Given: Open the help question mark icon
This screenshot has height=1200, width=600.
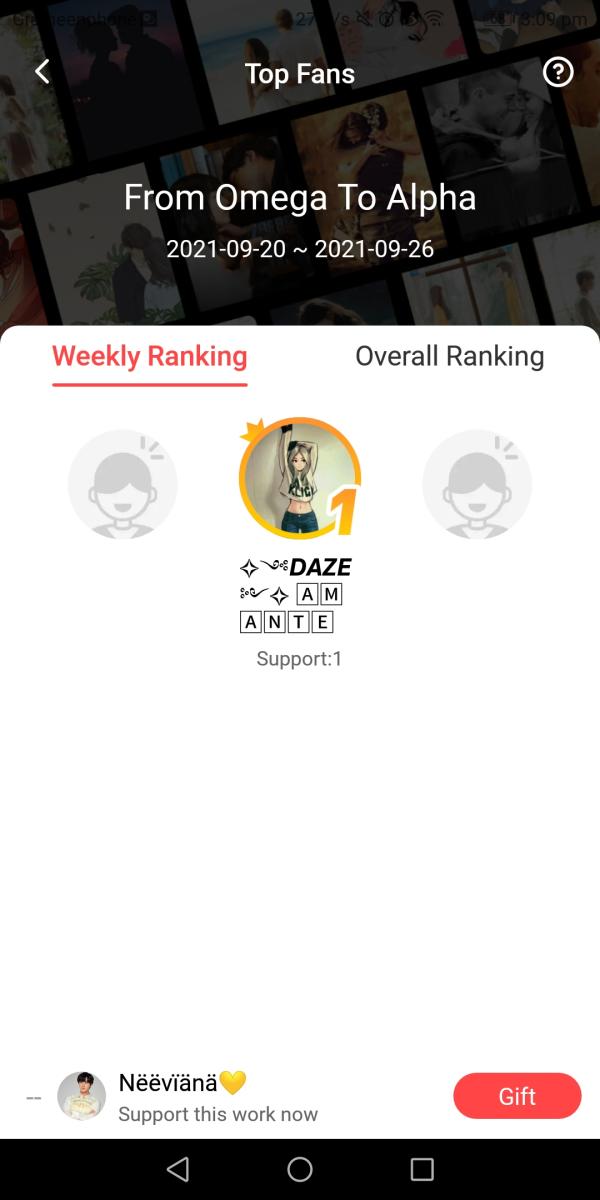Looking at the screenshot, I should click(x=558, y=72).
